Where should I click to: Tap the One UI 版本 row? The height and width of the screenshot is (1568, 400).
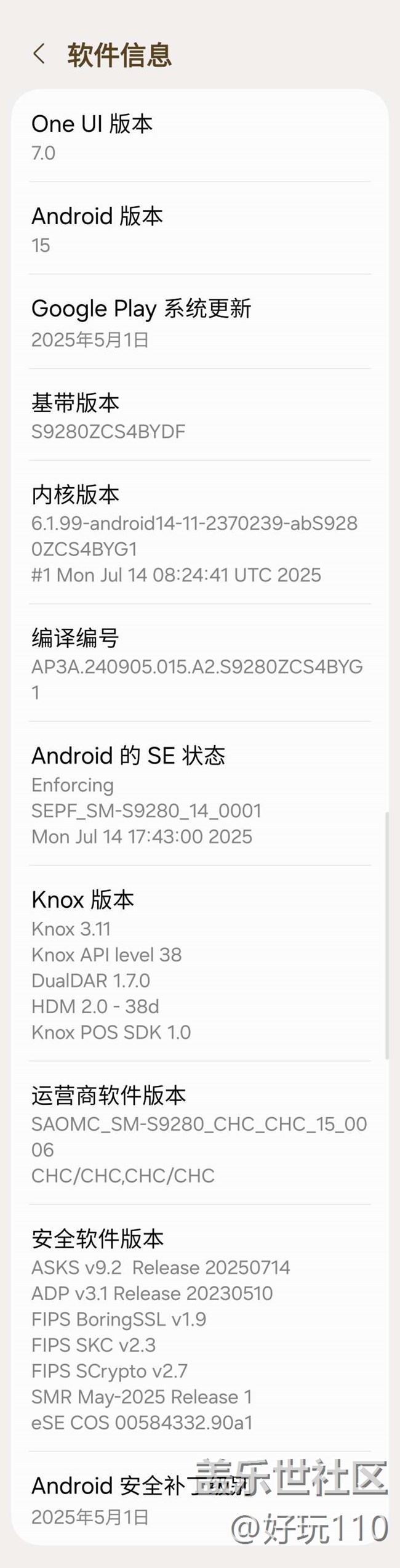[199, 137]
